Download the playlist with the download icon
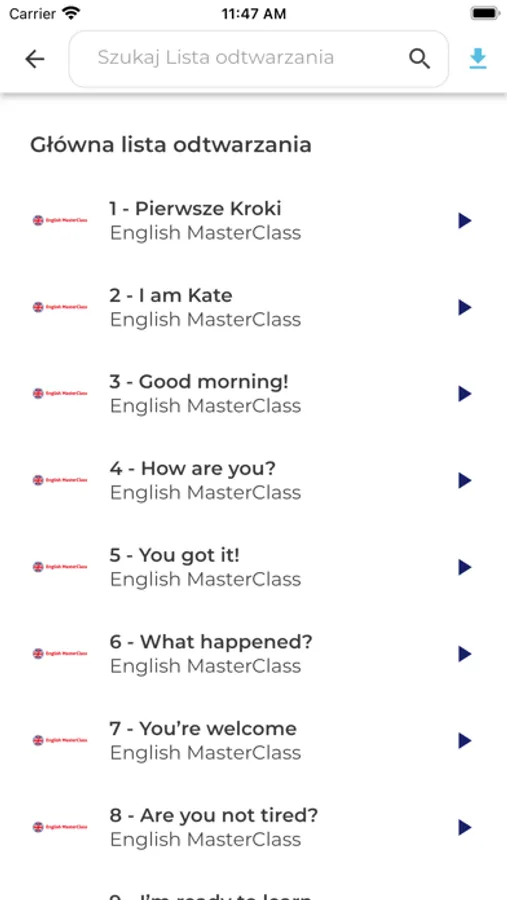This screenshot has height=900, width=507. tap(478, 59)
